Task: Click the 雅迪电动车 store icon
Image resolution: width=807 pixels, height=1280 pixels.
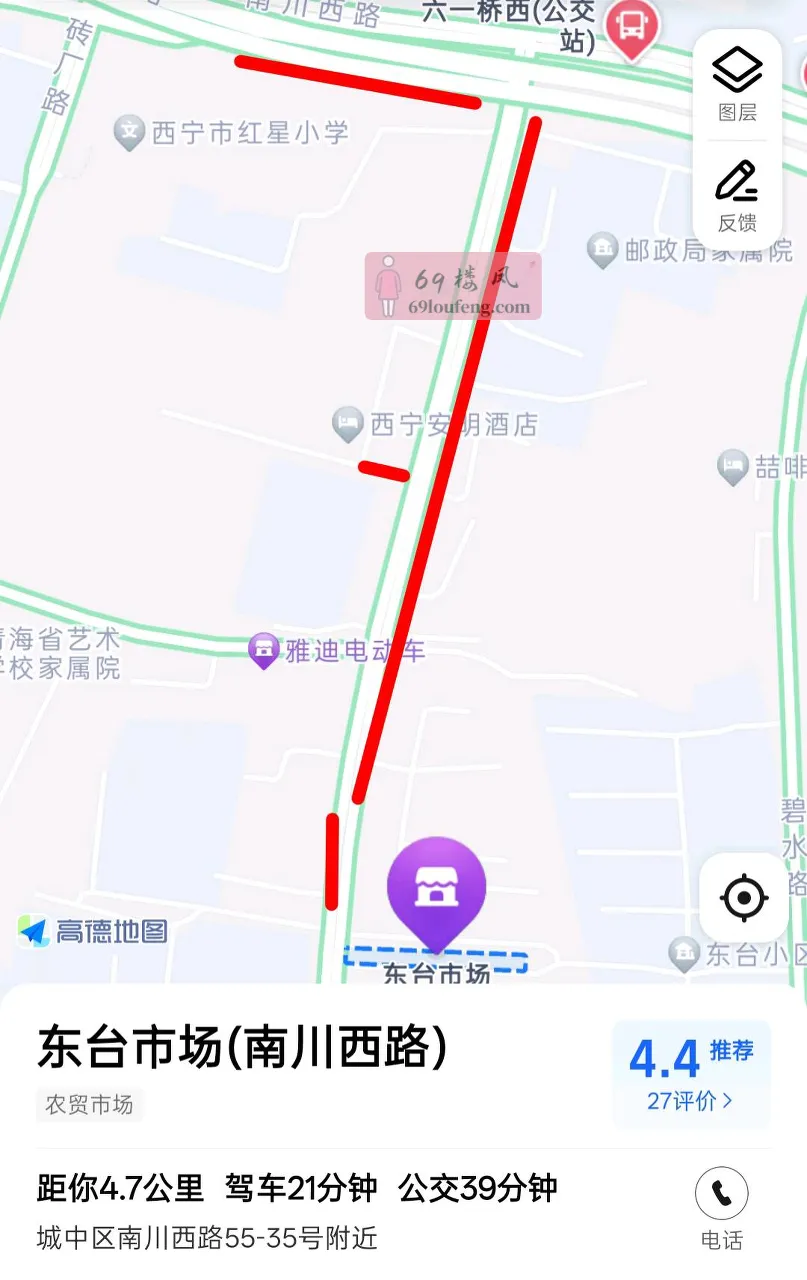Action: [x=264, y=650]
